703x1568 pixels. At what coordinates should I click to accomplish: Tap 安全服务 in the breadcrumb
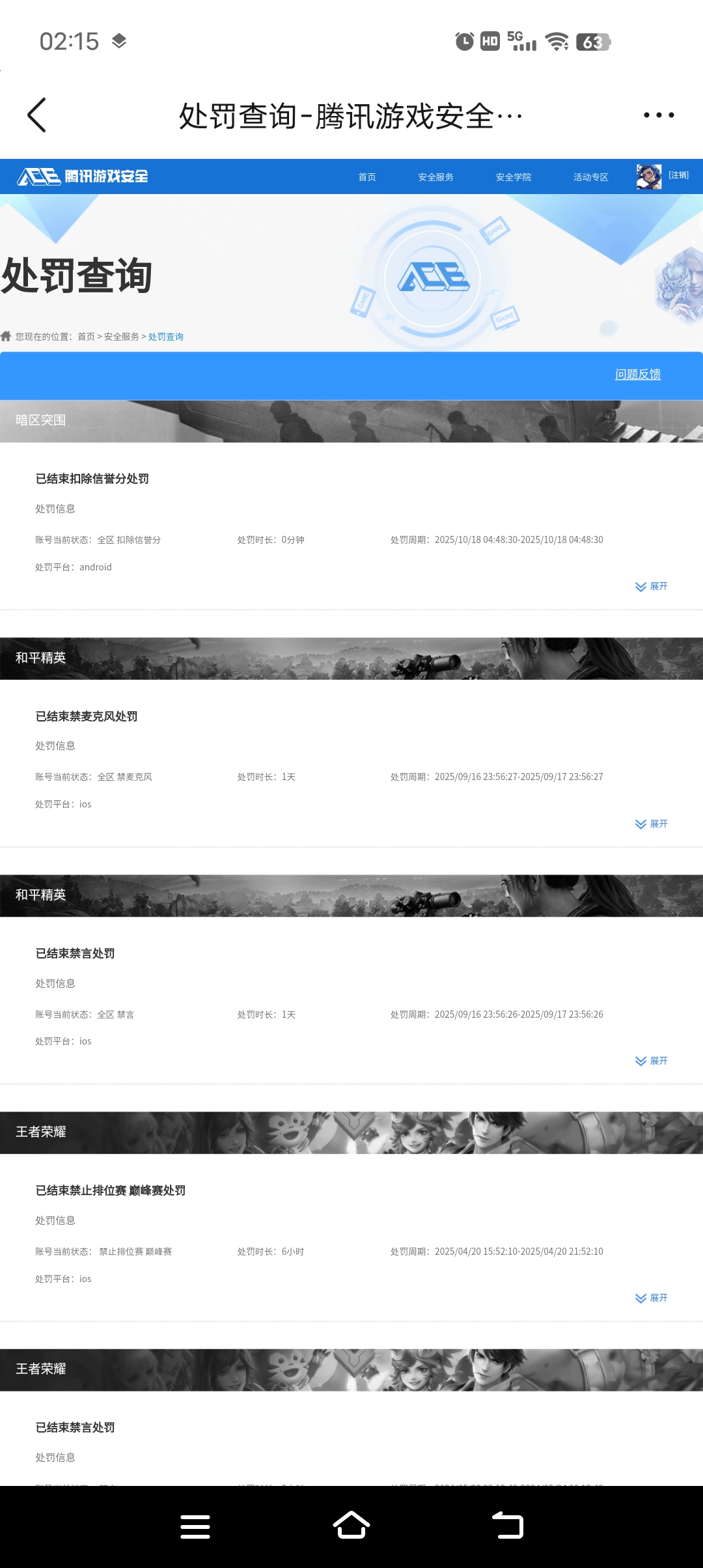pyautogui.click(x=122, y=337)
